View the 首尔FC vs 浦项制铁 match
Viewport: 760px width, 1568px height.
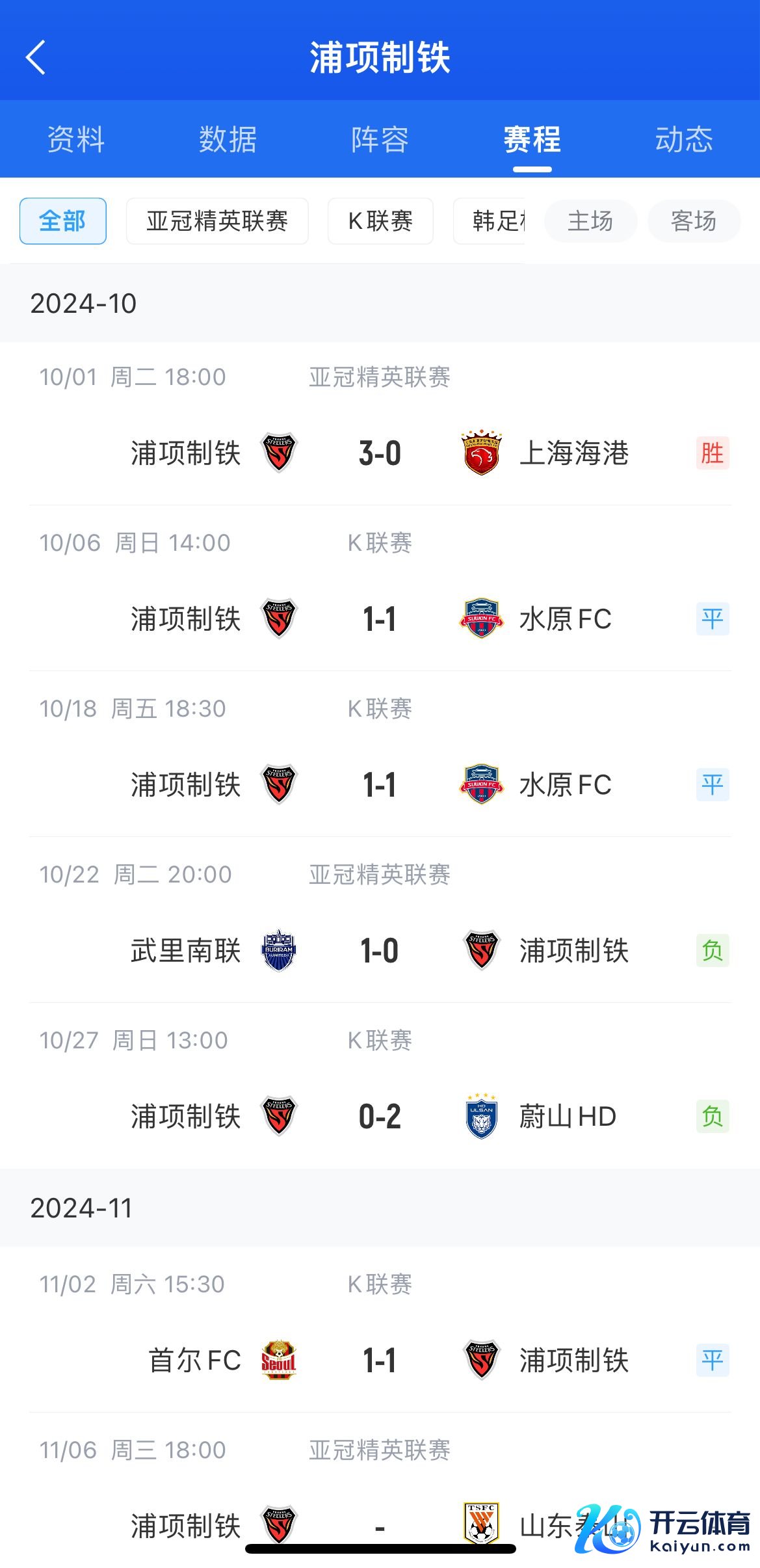pyautogui.click(x=380, y=1330)
